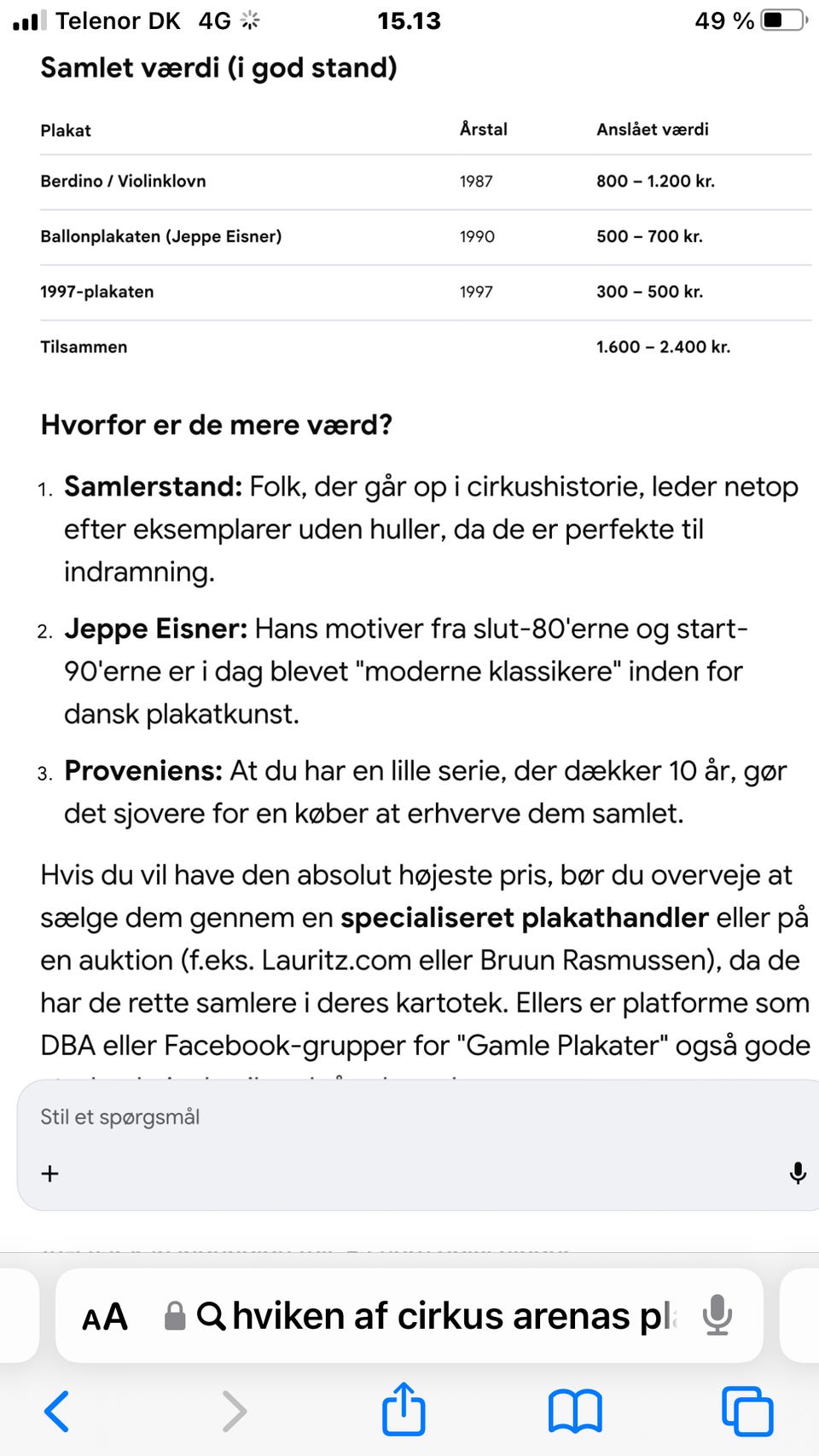Start voice input for a question
This screenshot has width=819, height=1456.
pos(797,1173)
